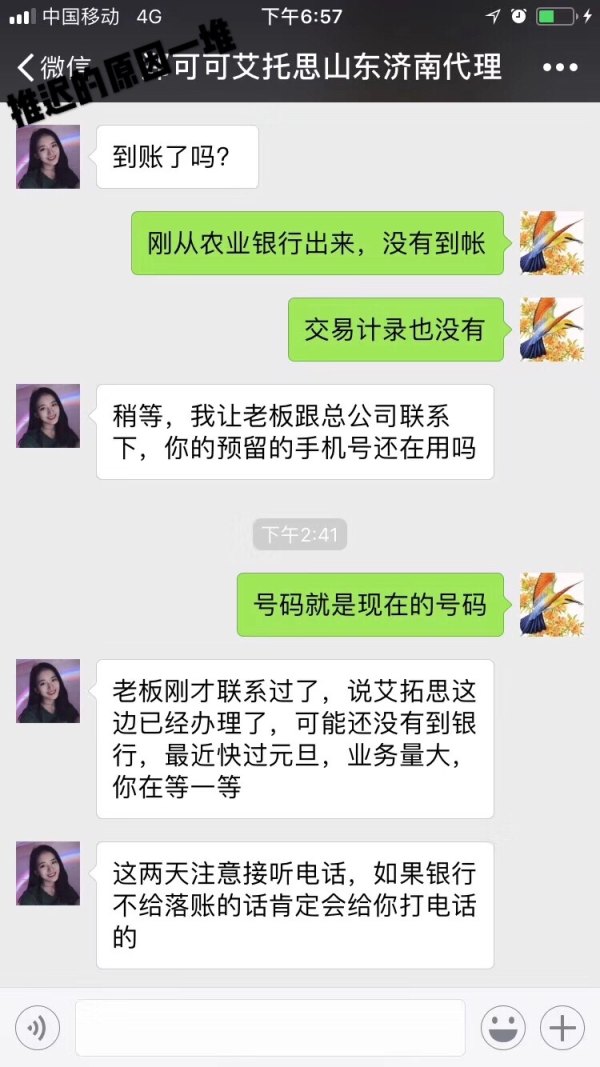Open the plus attachment menu
Image resolution: width=600 pixels, height=1067 pixels.
click(x=562, y=1027)
